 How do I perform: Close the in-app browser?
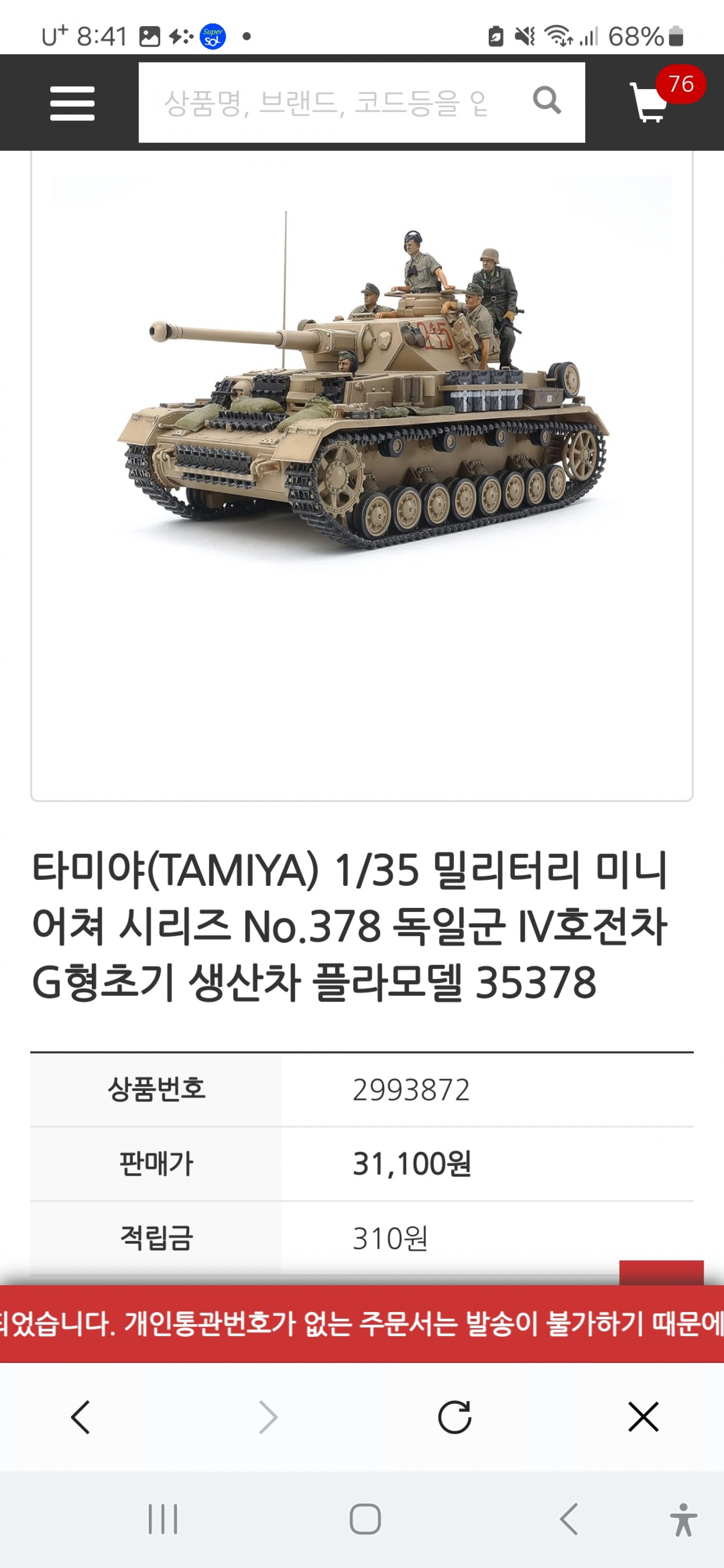(x=643, y=1417)
